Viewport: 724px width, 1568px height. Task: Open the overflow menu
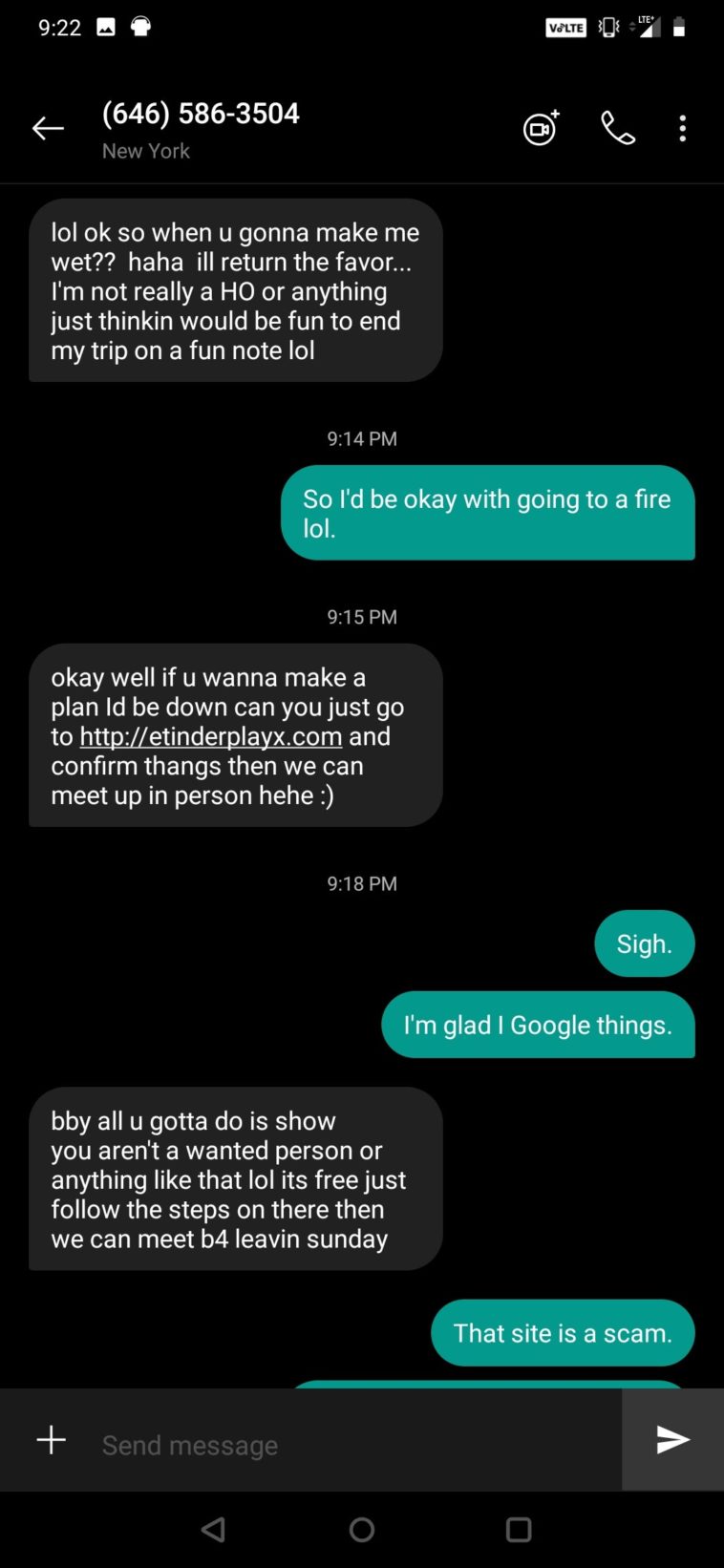[x=682, y=128]
